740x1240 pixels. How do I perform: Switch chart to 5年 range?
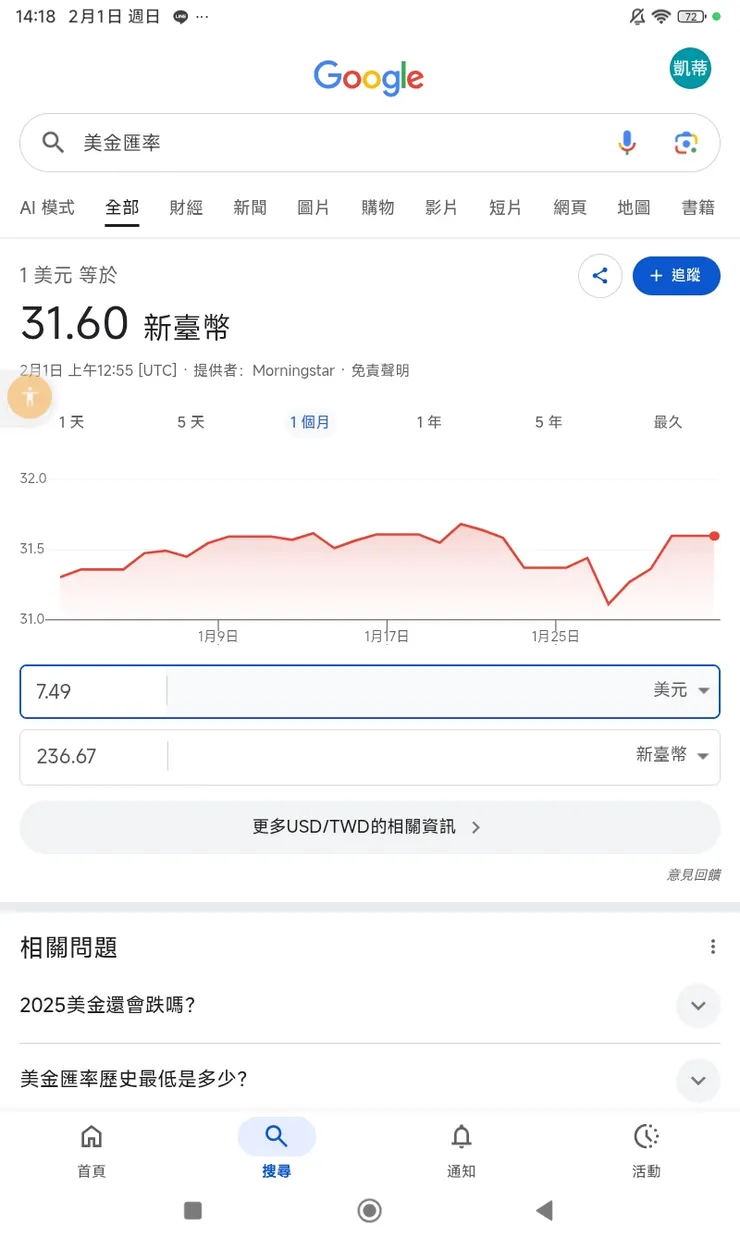click(547, 422)
